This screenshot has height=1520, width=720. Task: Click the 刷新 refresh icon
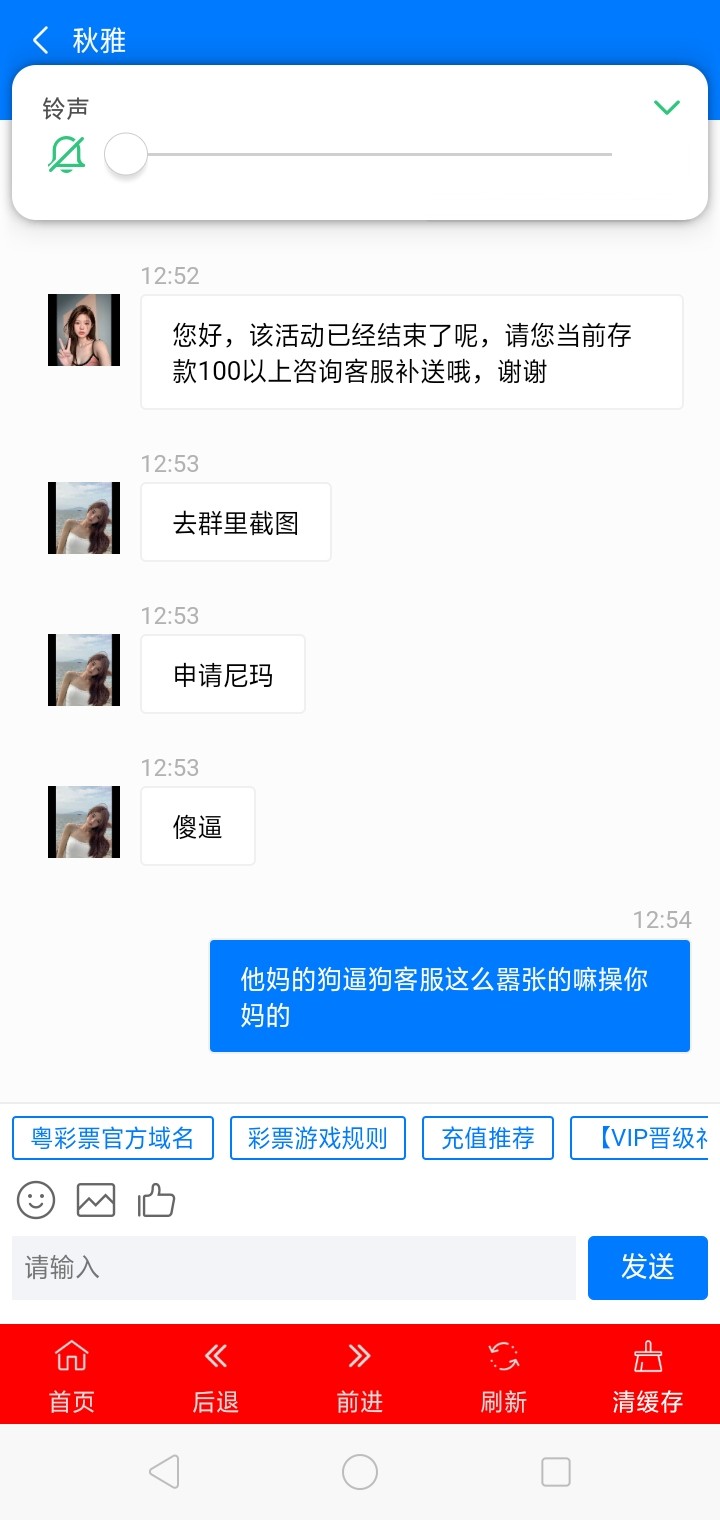point(503,1357)
